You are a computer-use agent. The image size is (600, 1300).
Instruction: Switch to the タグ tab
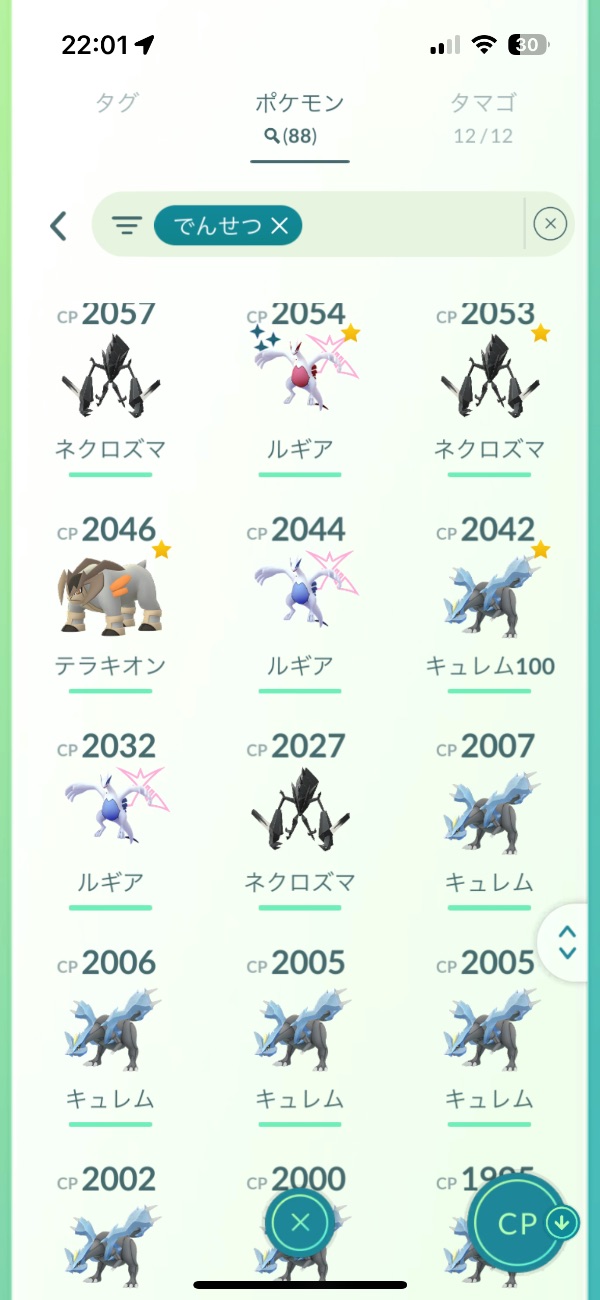click(x=116, y=103)
